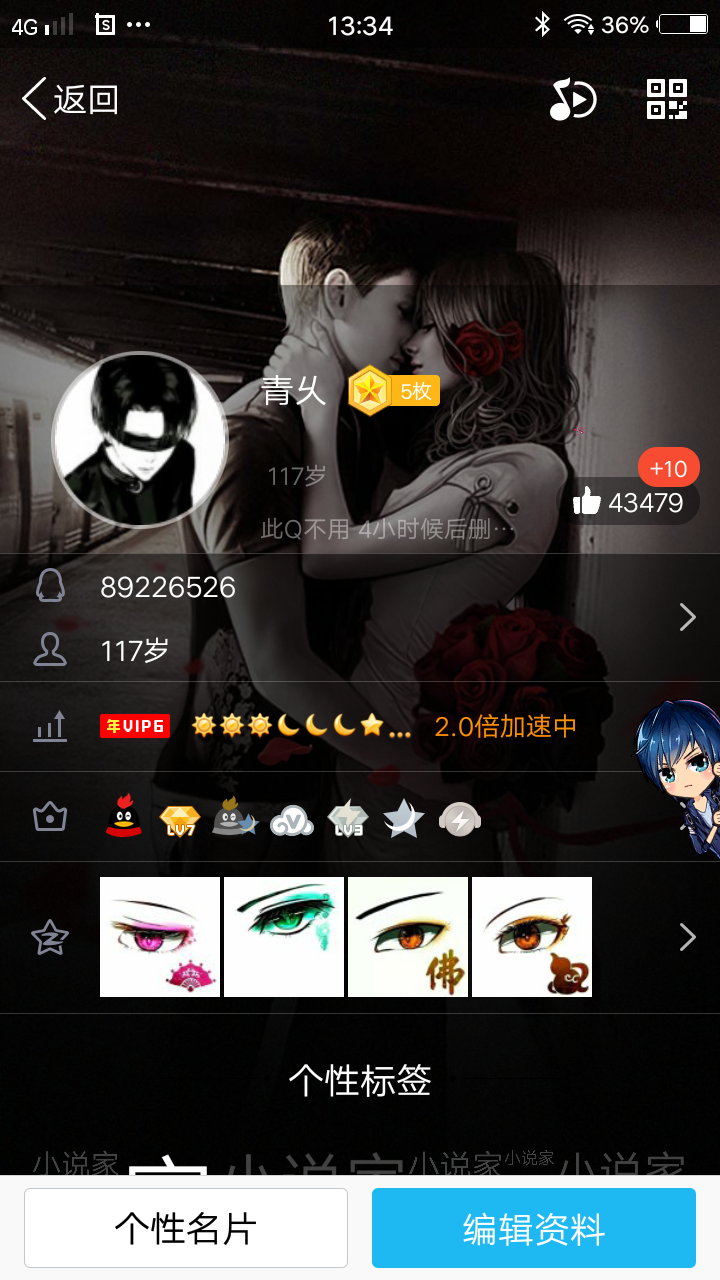The height and width of the screenshot is (1280, 720).
Task: Open the QR code card icon
Action: click(667, 100)
